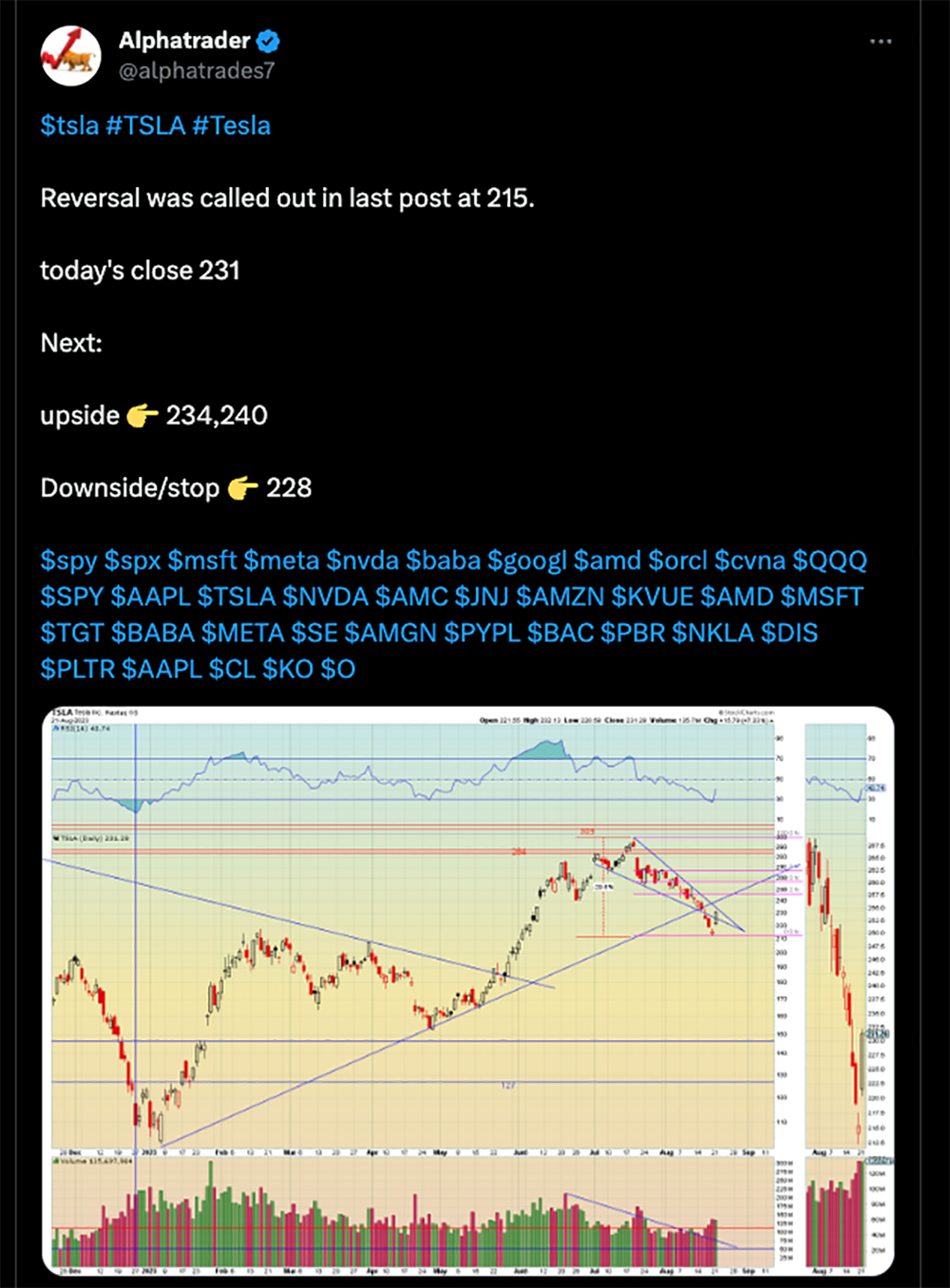
Task: Open the $JNJ cashtag
Action: pyautogui.click(x=482, y=597)
